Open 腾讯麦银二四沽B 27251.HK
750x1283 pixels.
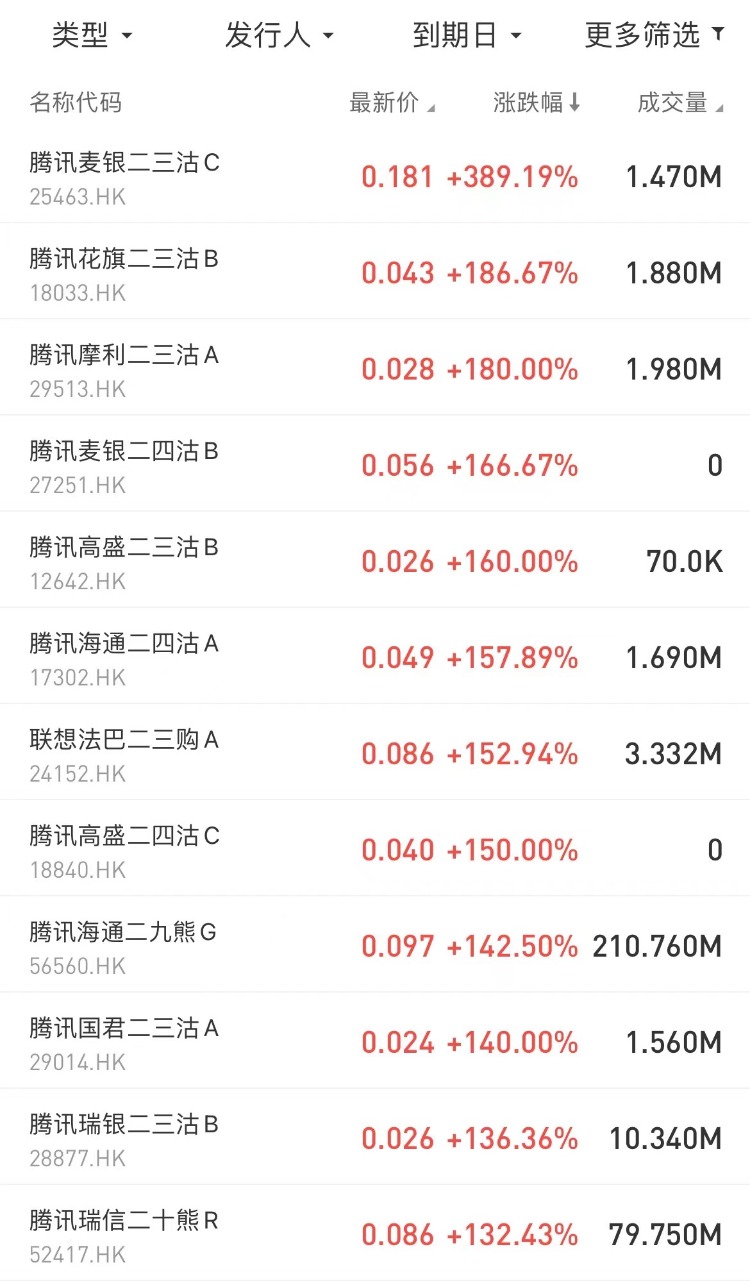pos(375,464)
